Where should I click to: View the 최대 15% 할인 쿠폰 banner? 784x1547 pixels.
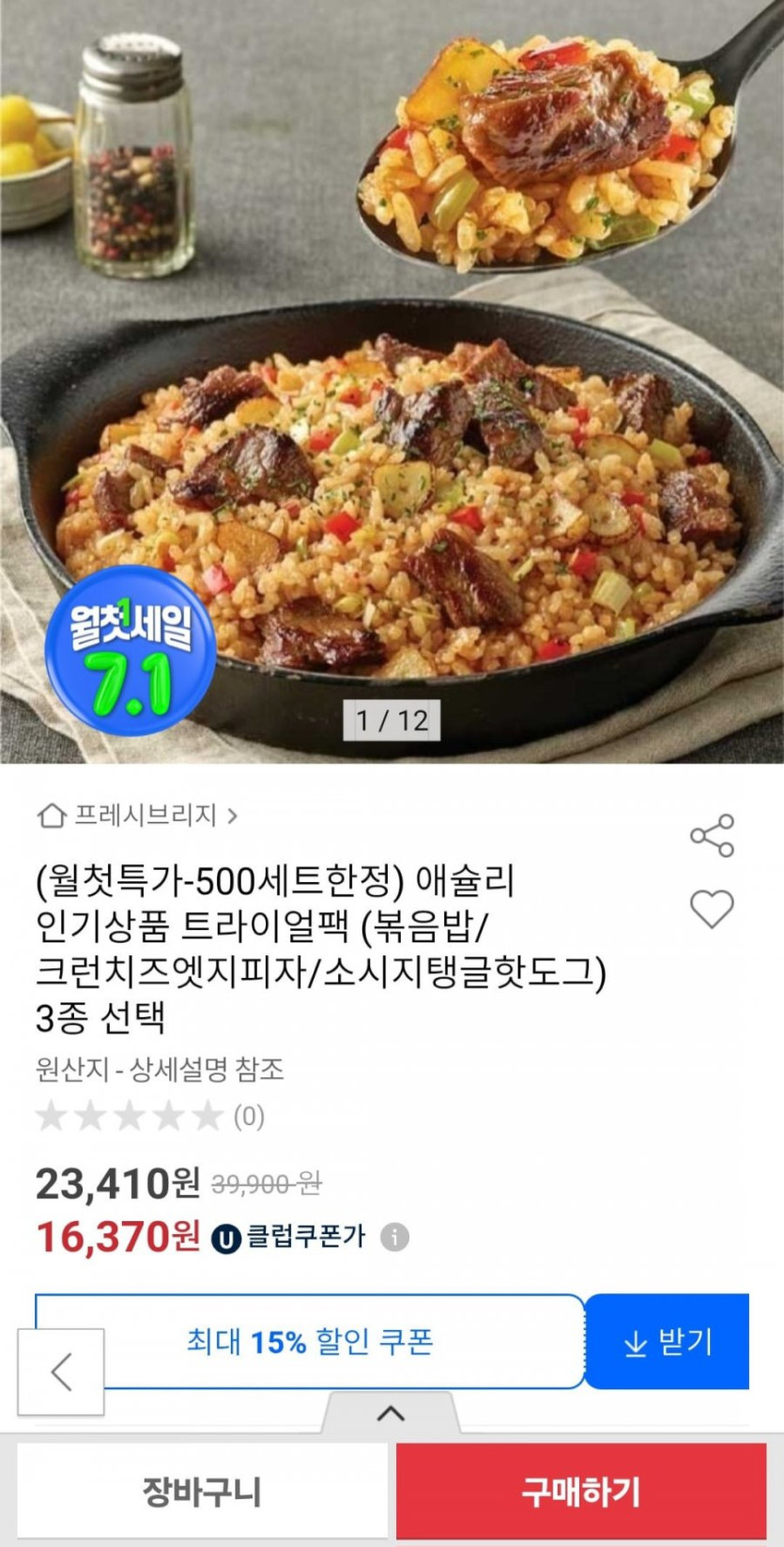coord(310,1341)
